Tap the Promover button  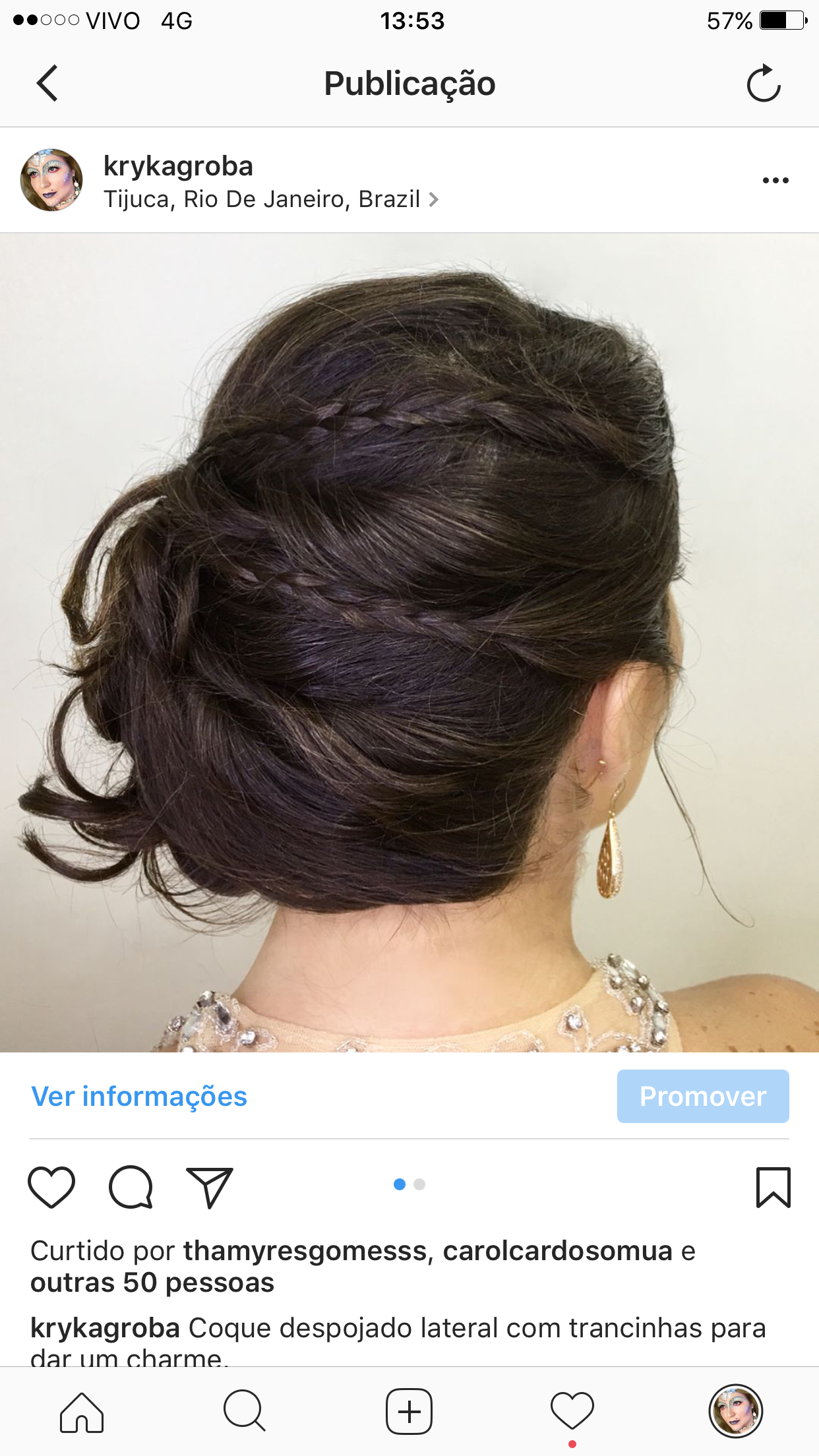pyautogui.click(x=702, y=1096)
